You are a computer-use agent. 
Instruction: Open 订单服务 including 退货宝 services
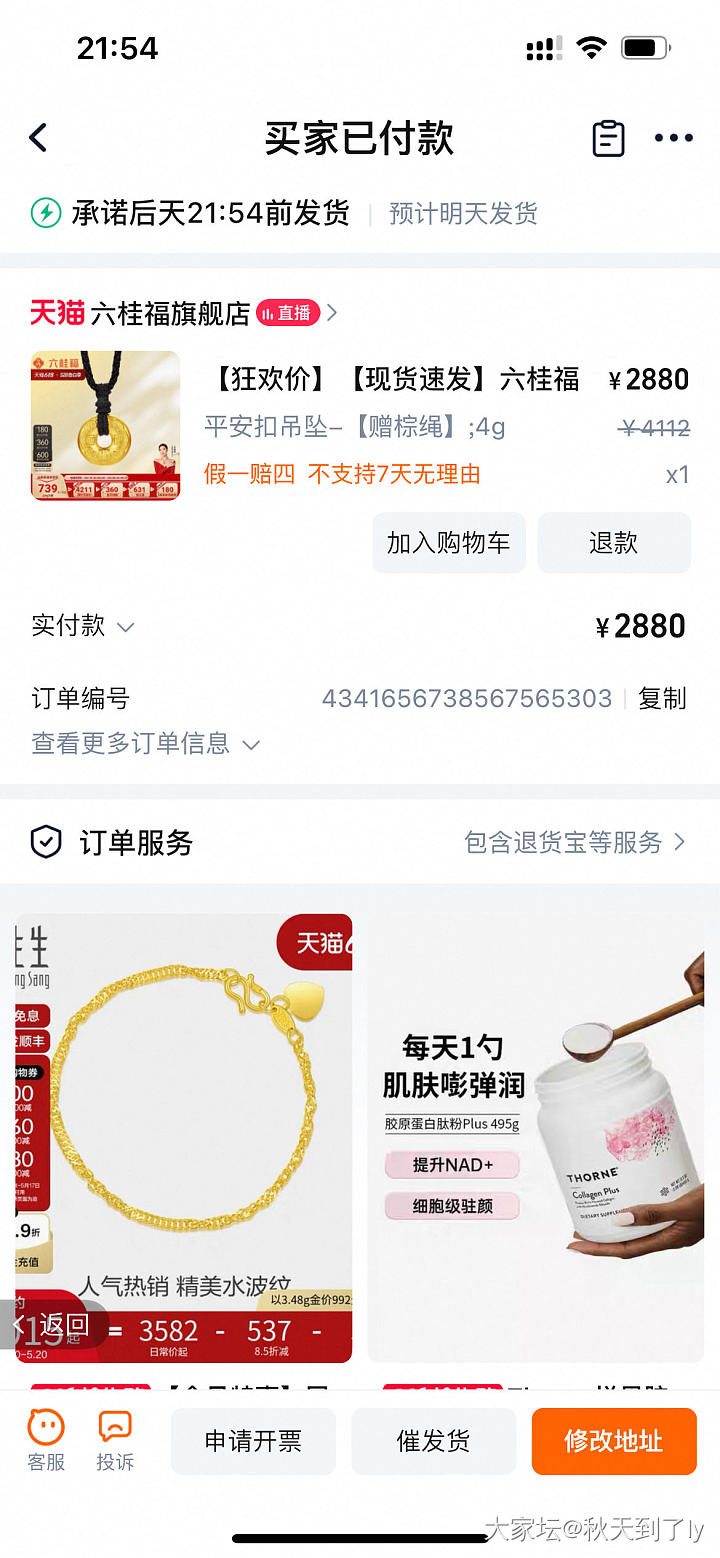tap(574, 842)
